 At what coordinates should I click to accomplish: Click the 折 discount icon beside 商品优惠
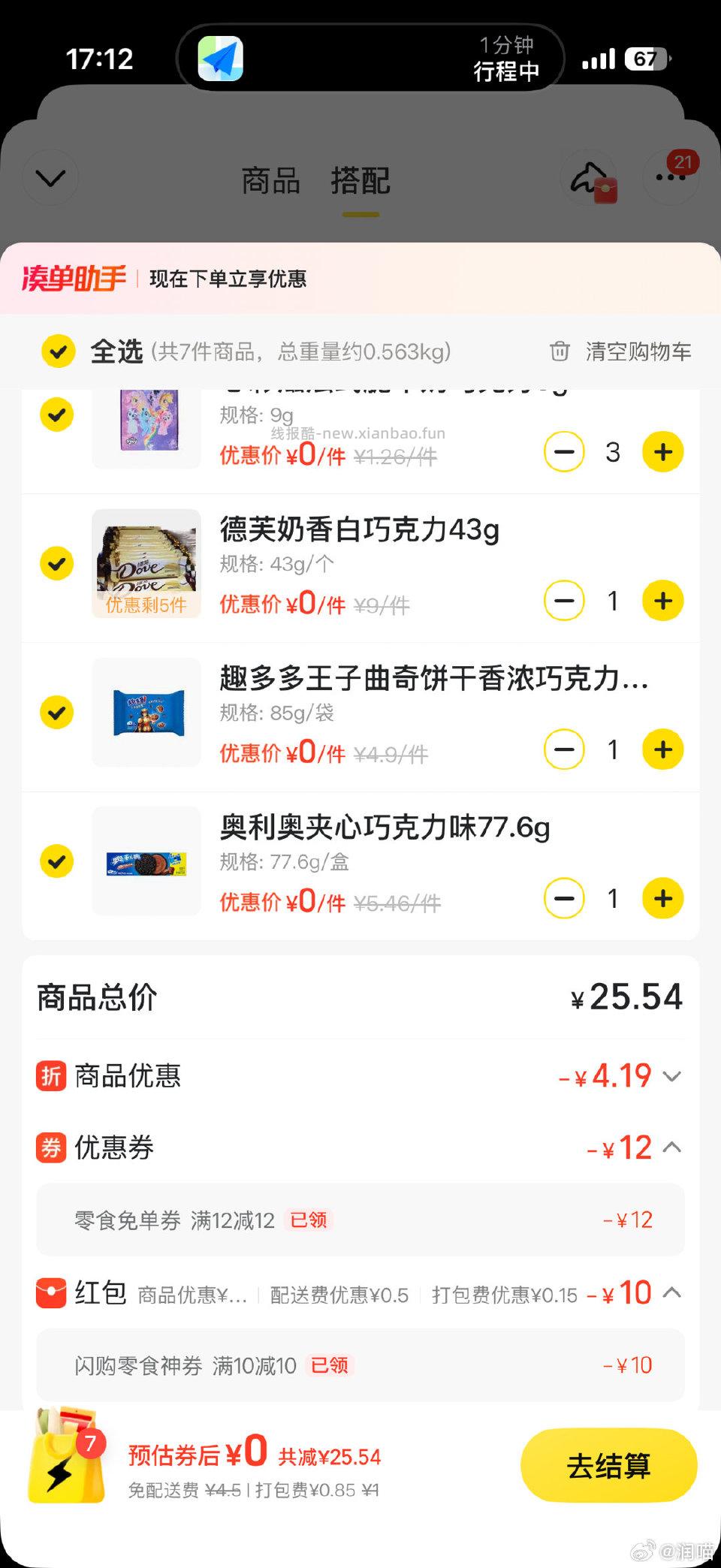pos(51,1075)
